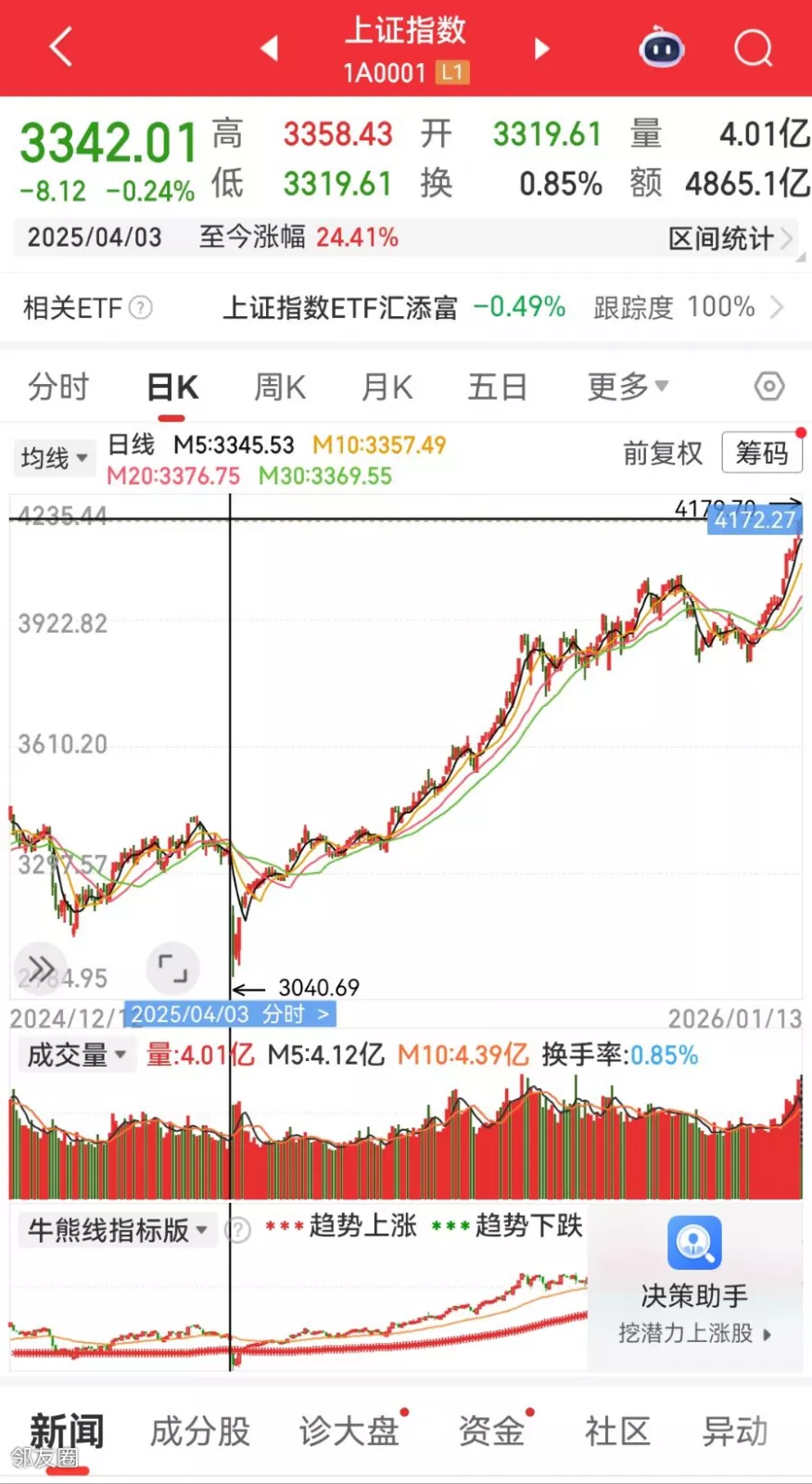Open the robot assistant icon
The image size is (812, 1484).
[x=662, y=48]
